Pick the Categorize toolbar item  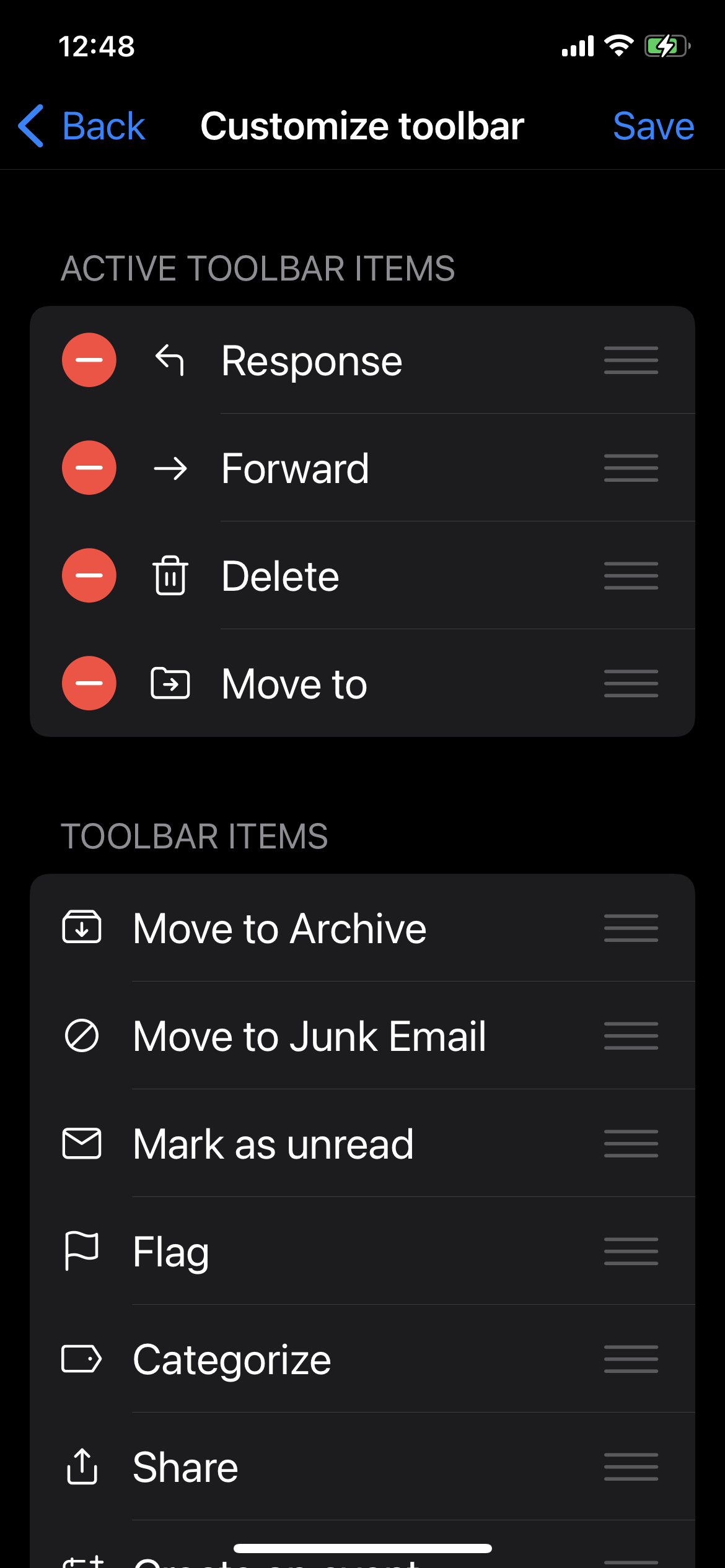[x=362, y=1359]
